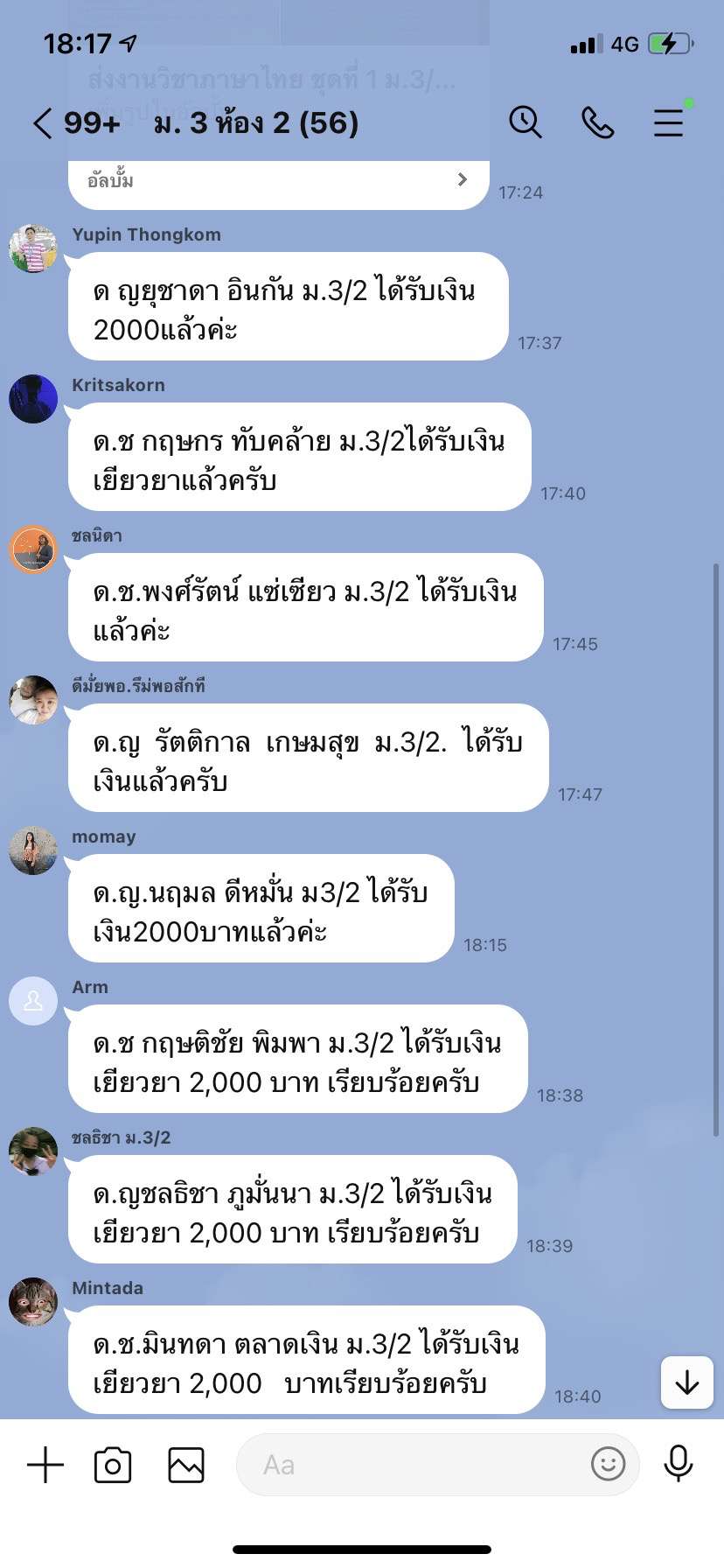View Kritsakorn's profile picture
Screen dimensions: 724x1568
tap(33, 399)
